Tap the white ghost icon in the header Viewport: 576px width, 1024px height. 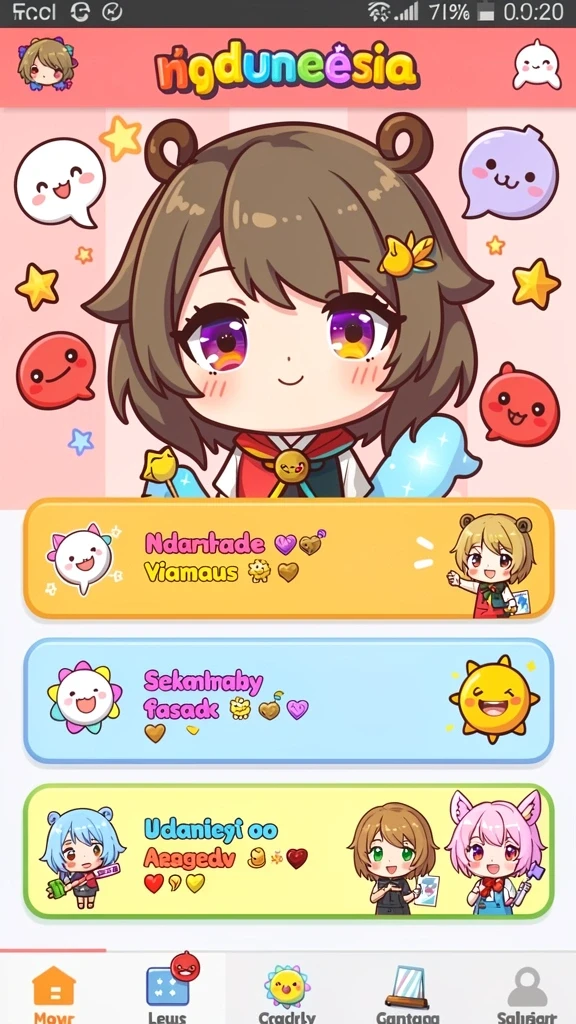(x=536, y=65)
